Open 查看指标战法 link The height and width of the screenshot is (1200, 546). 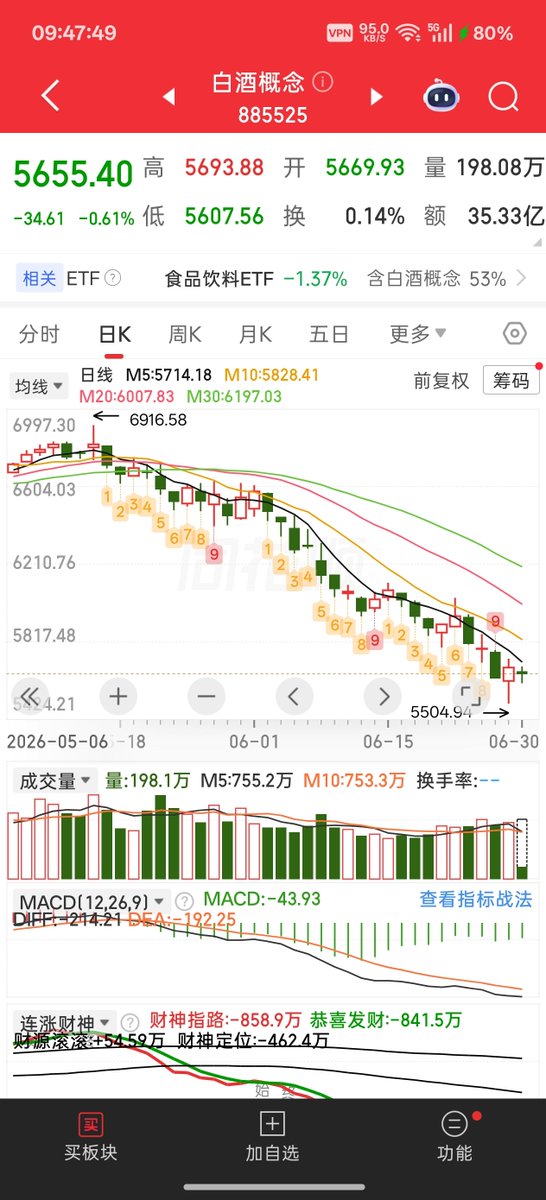[x=476, y=900]
